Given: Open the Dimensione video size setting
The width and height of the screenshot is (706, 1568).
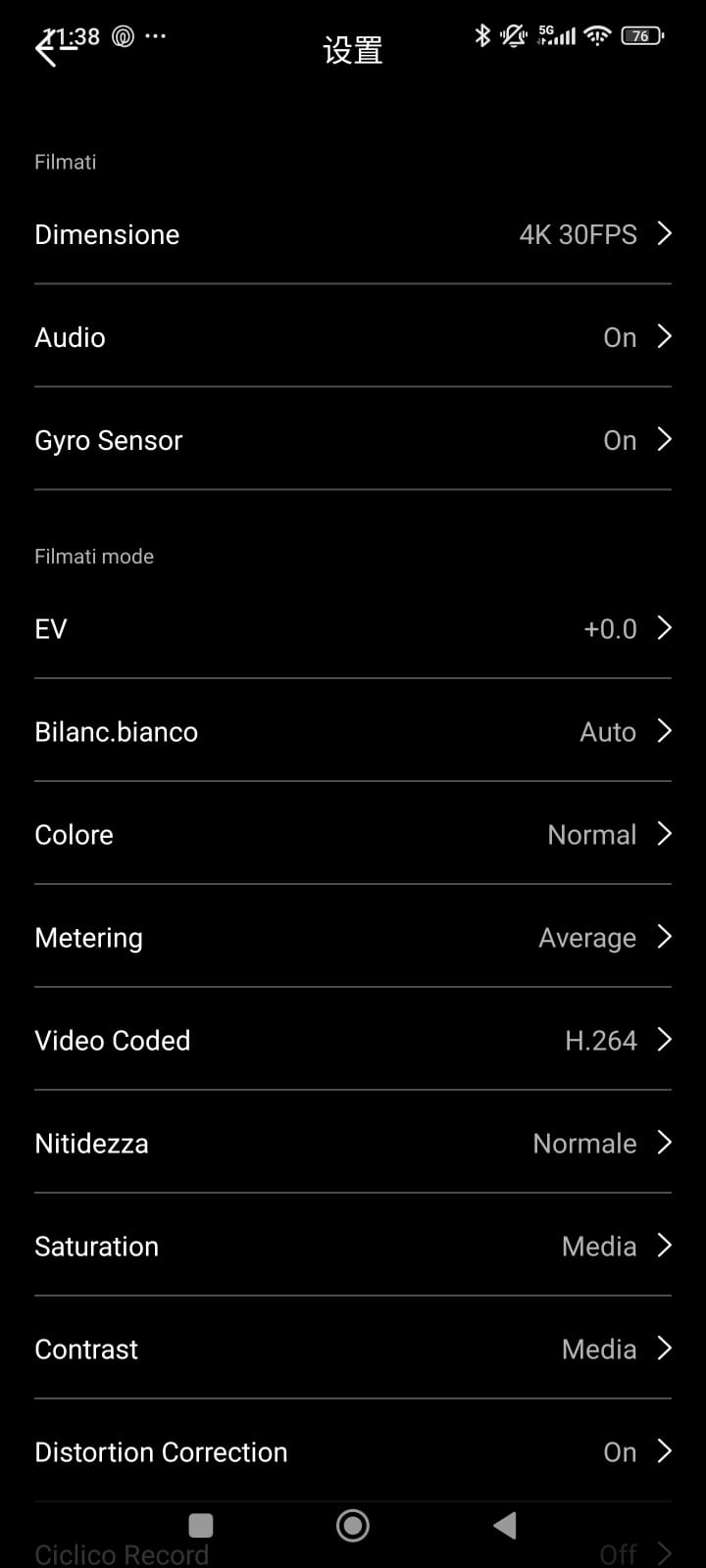Looking at the screenshot, I should (x=353, y=234).
